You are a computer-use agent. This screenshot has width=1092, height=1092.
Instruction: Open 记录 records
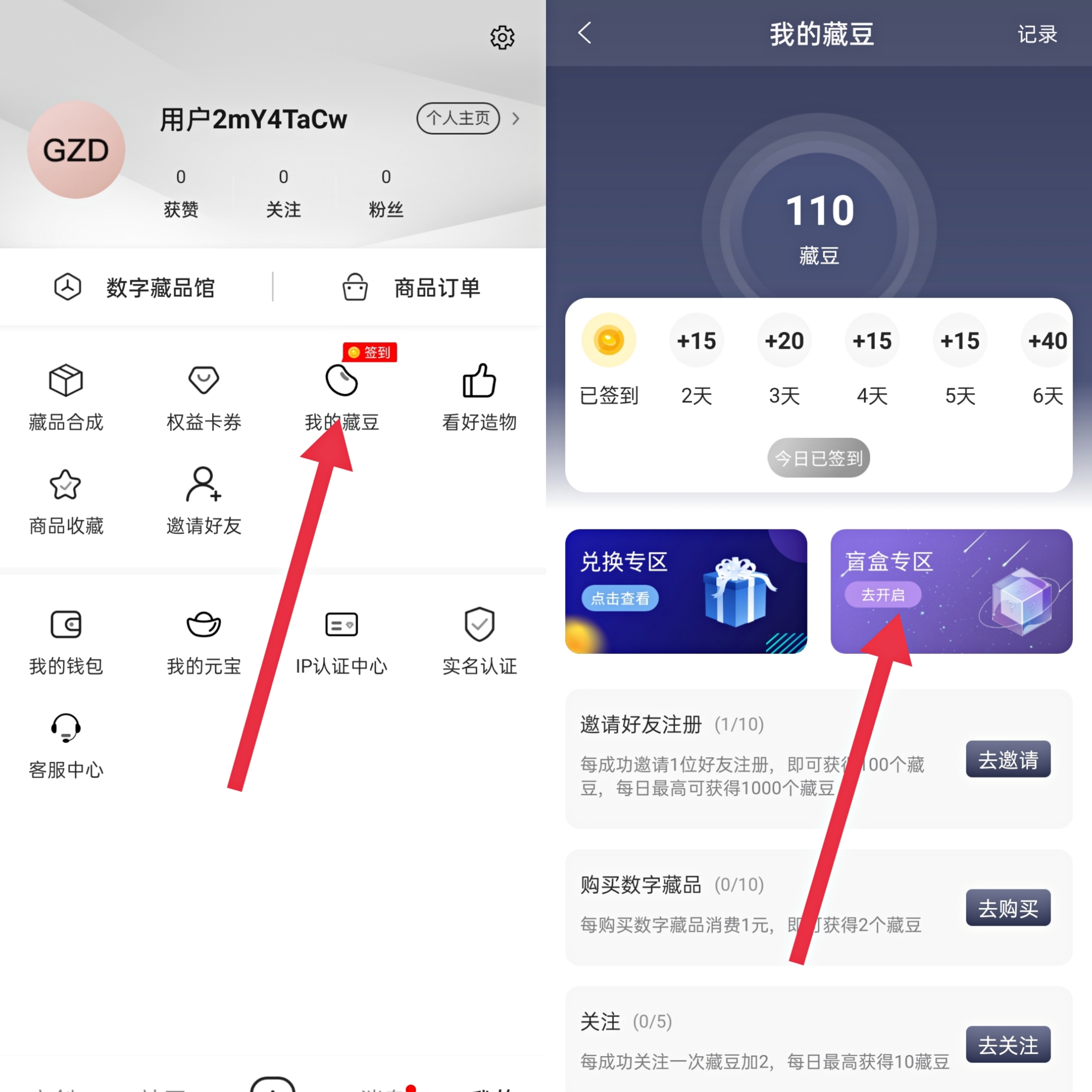1037,34
